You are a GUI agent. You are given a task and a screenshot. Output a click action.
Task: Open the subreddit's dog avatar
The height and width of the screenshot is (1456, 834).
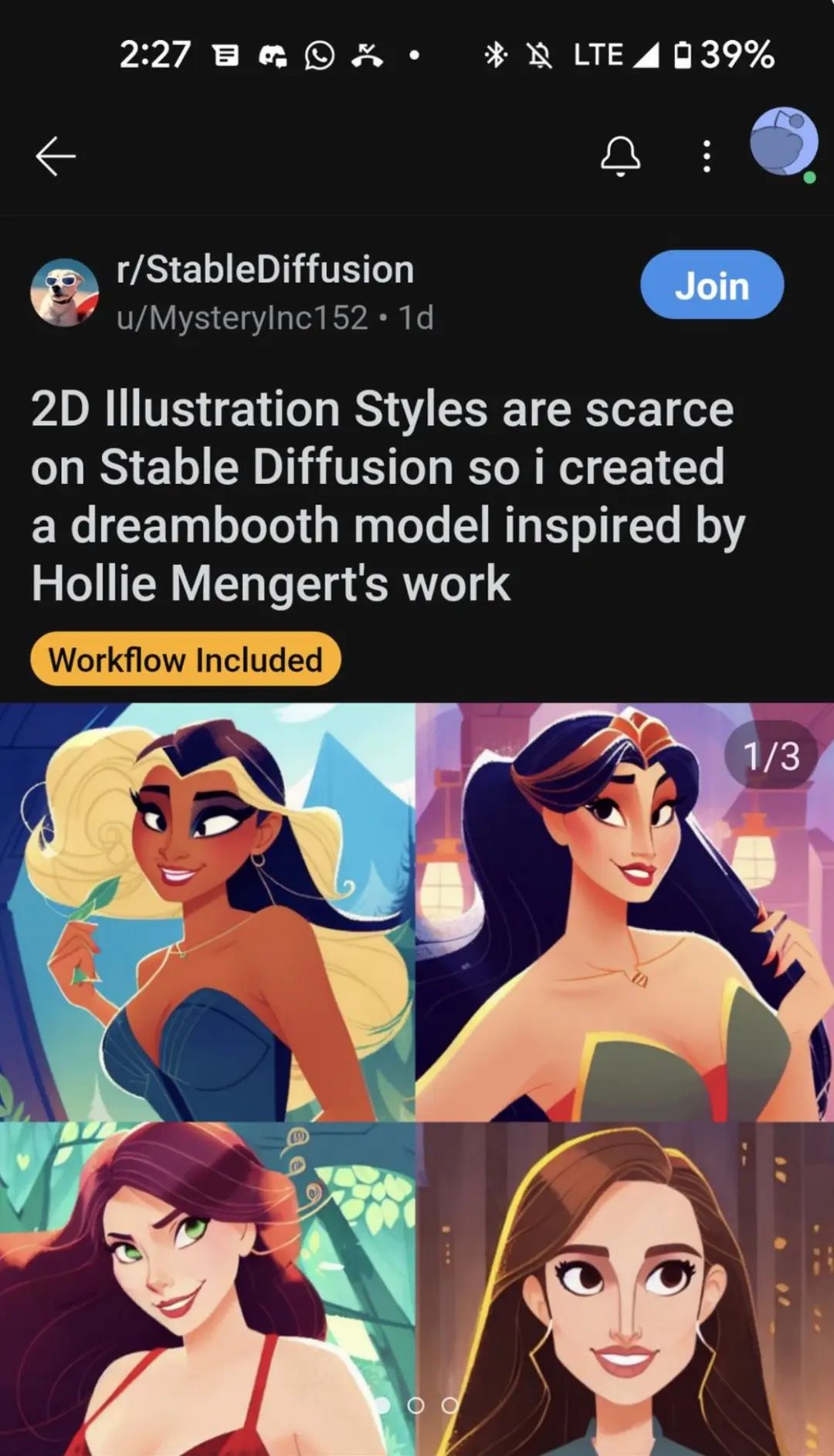tap(65, 293)
